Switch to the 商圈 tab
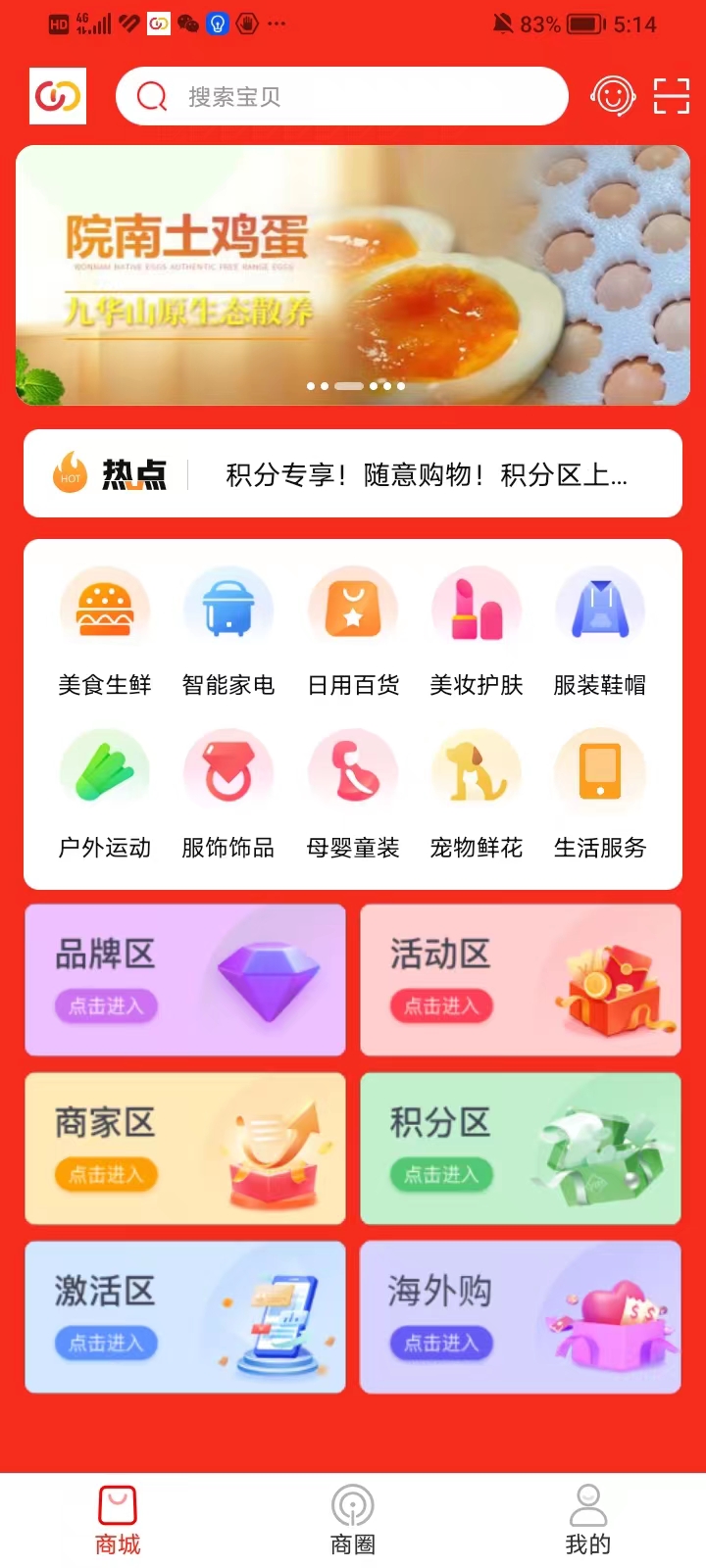The image size is (706, 1568). [352, 1514]
